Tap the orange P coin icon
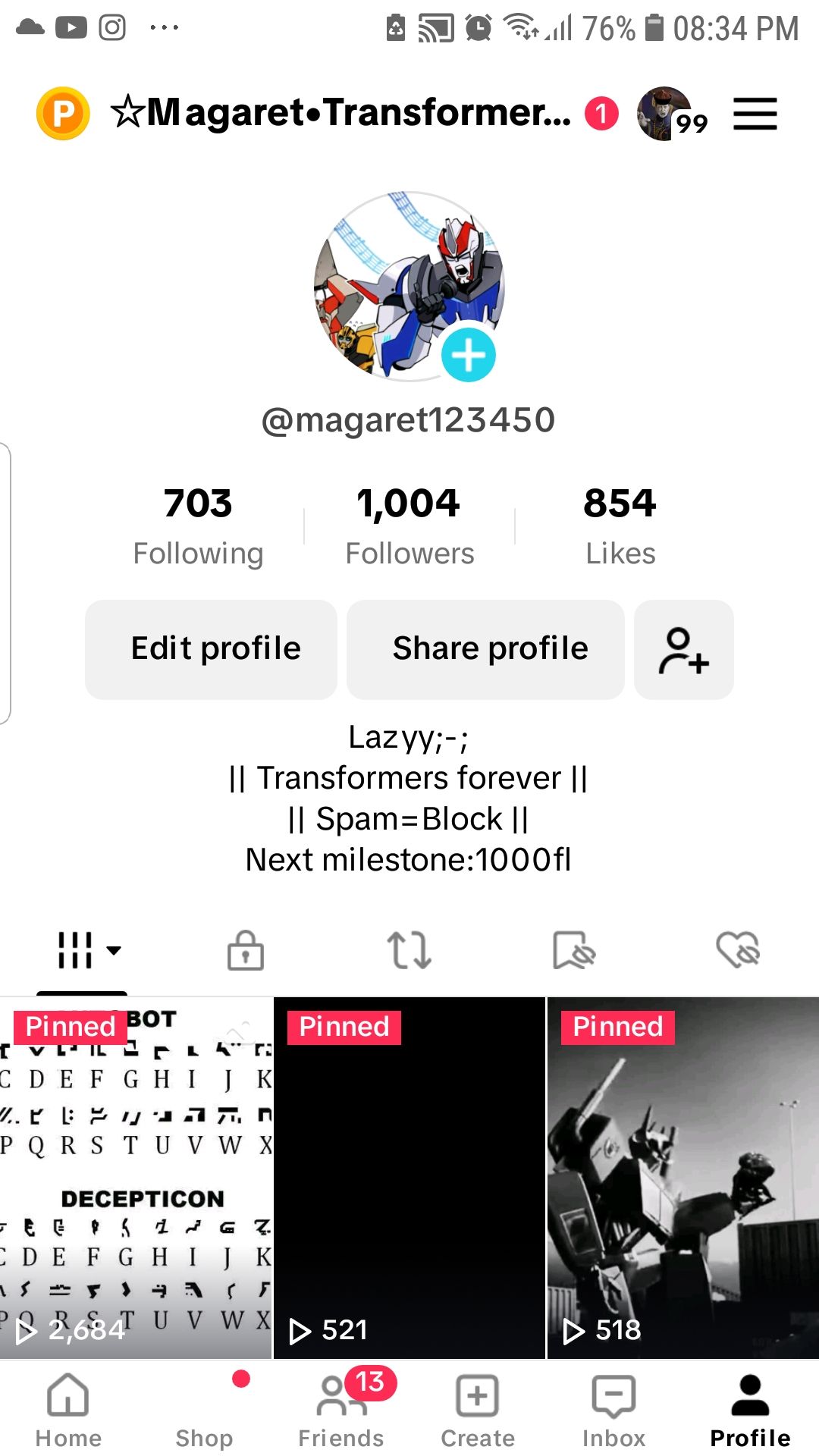 point(63,114)
